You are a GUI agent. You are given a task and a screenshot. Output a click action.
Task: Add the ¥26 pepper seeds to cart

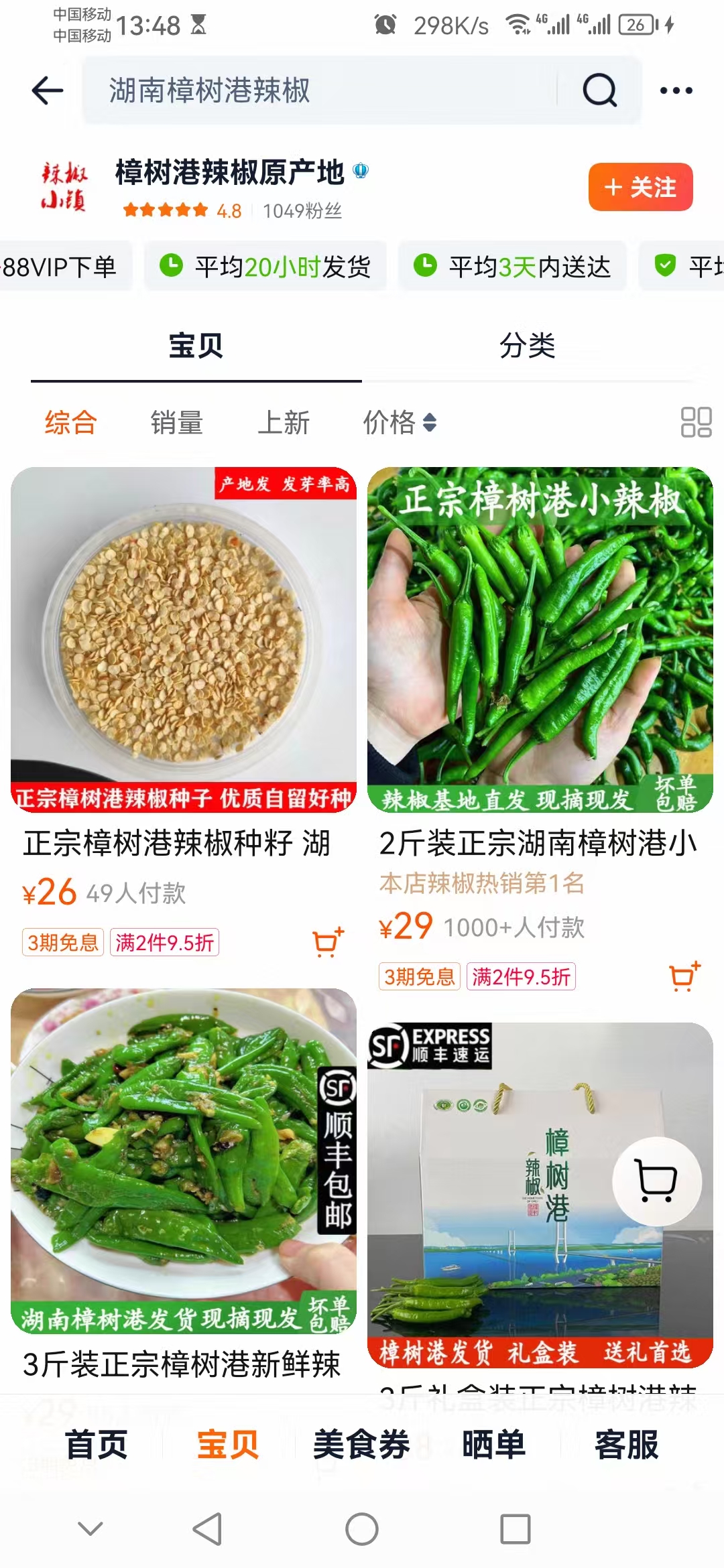pyautogui.click(x=328, y=942)
